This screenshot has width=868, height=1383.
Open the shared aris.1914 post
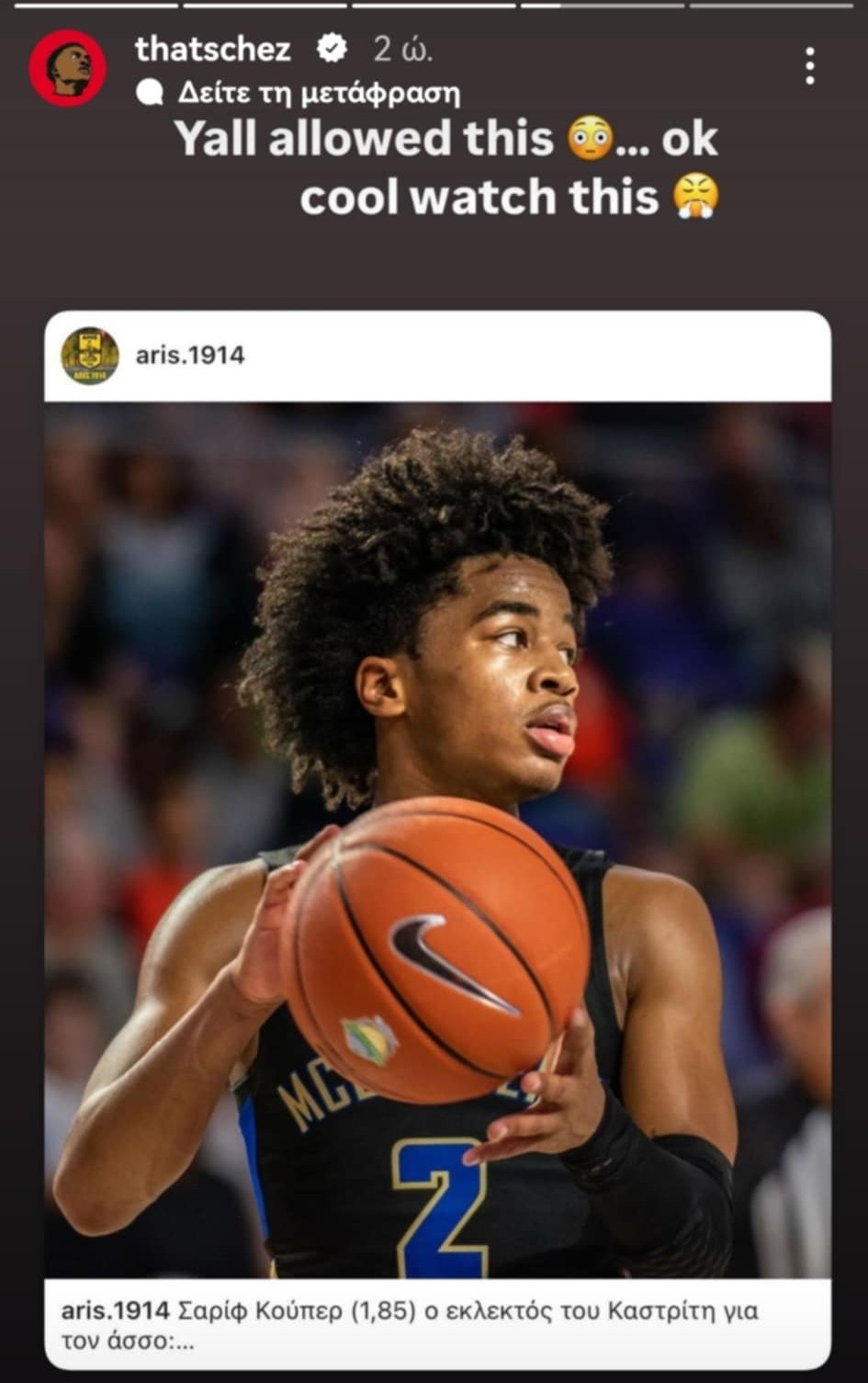pos(437,840)
